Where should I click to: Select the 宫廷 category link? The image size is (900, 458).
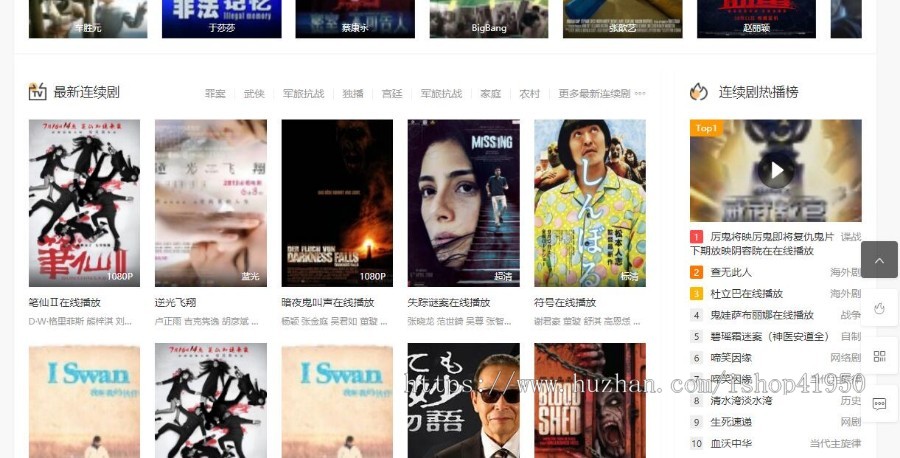(x=392, y=94)
